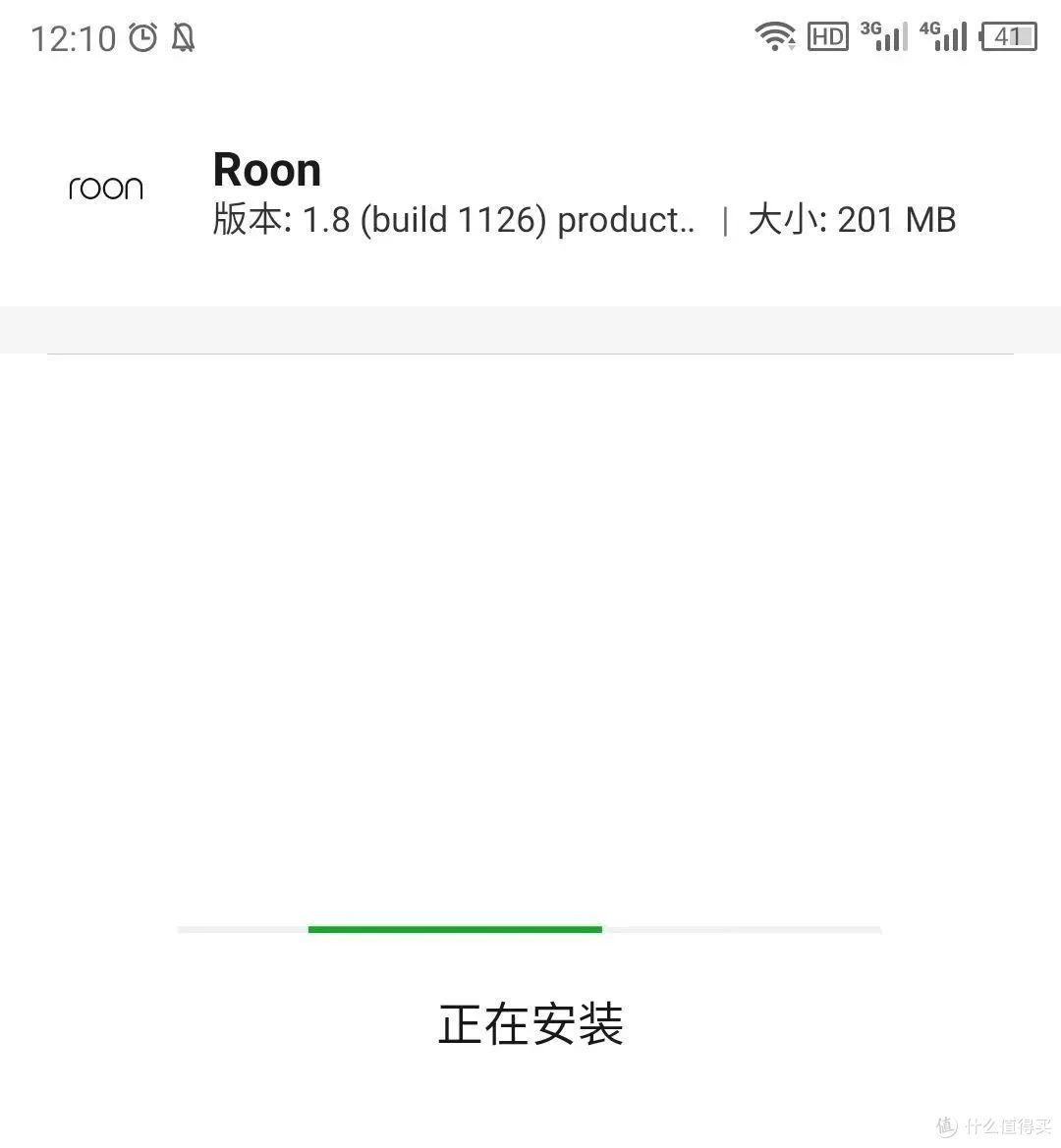Tap the alarm clock status bar icon
Image resolution: width=1061 pixels, height=1148 pixels.
point(143,37)
